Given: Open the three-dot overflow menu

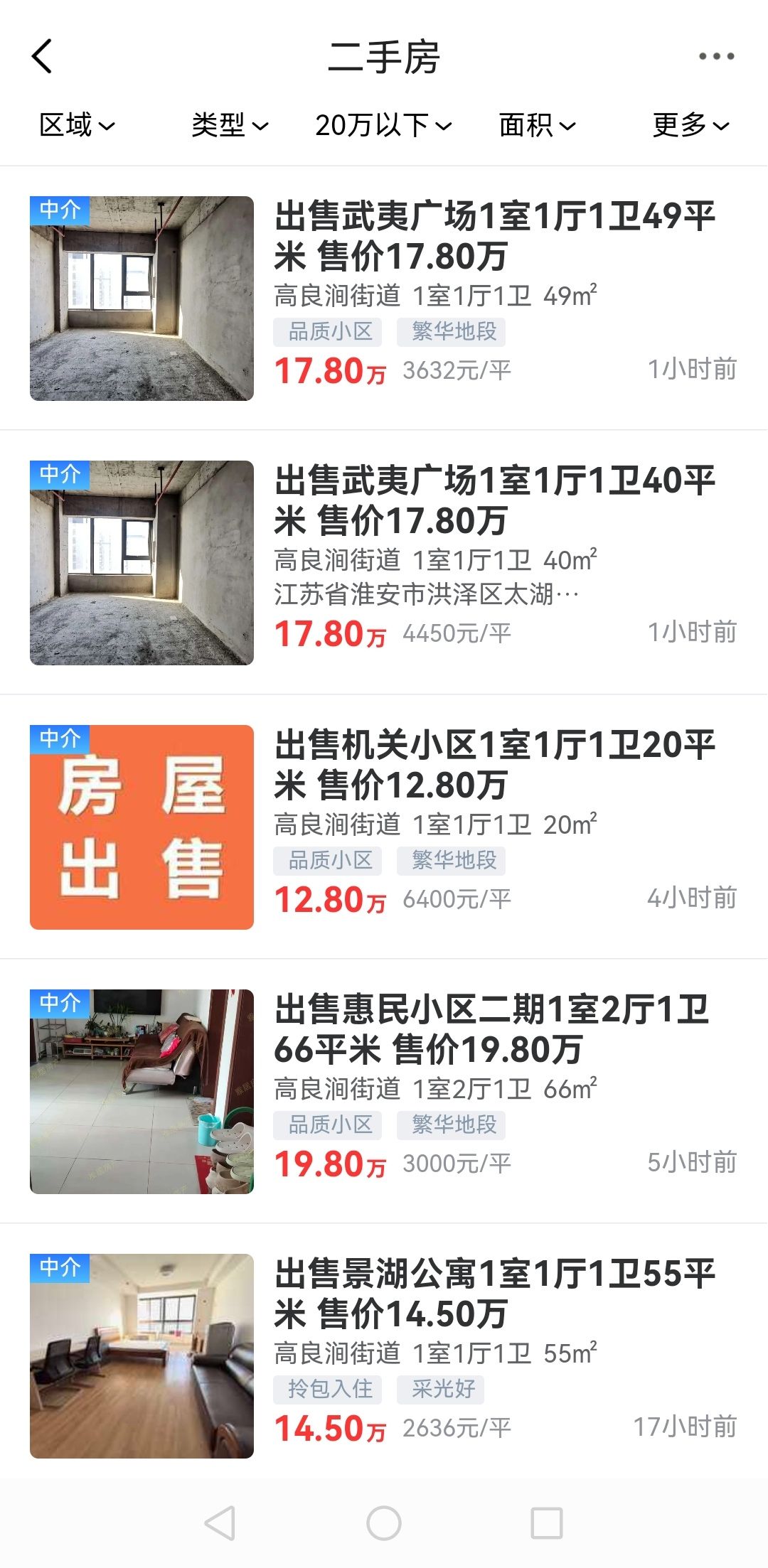Looking at the screenshot, I should pos(716,56).
